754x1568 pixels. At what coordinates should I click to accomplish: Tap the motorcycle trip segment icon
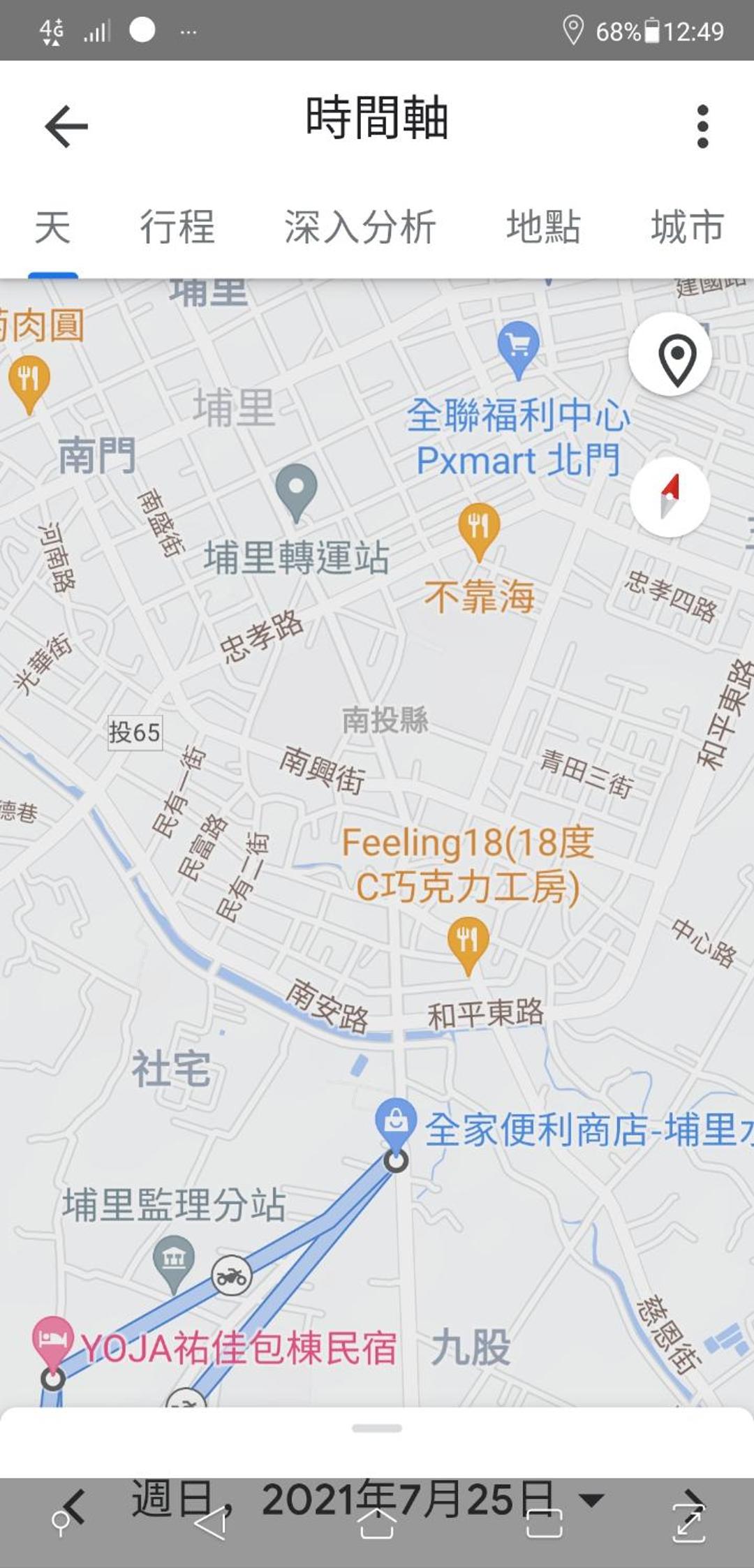click(232, 1276)
